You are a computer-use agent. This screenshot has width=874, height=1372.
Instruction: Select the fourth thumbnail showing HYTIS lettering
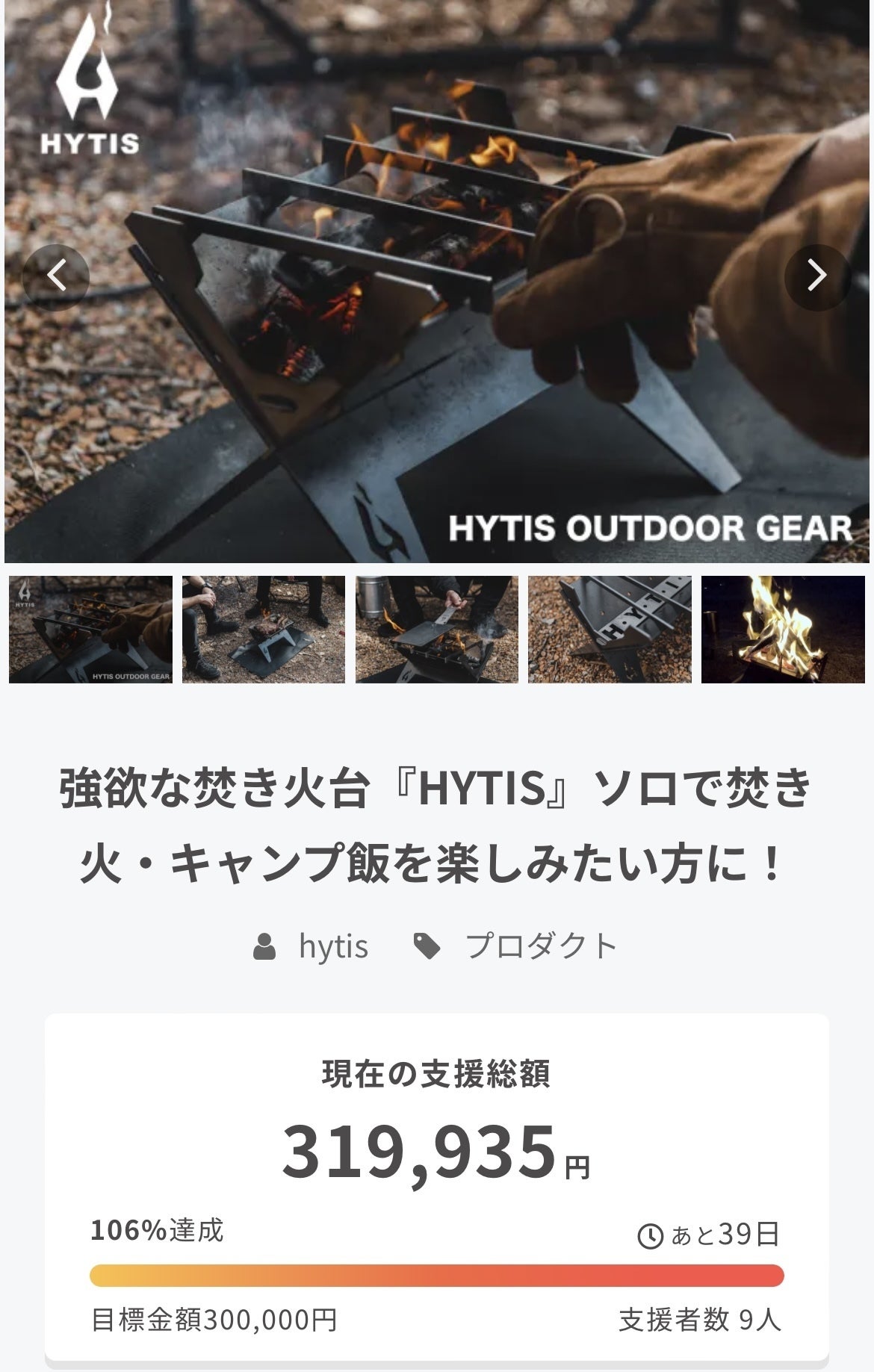click(x=610, y=629)
